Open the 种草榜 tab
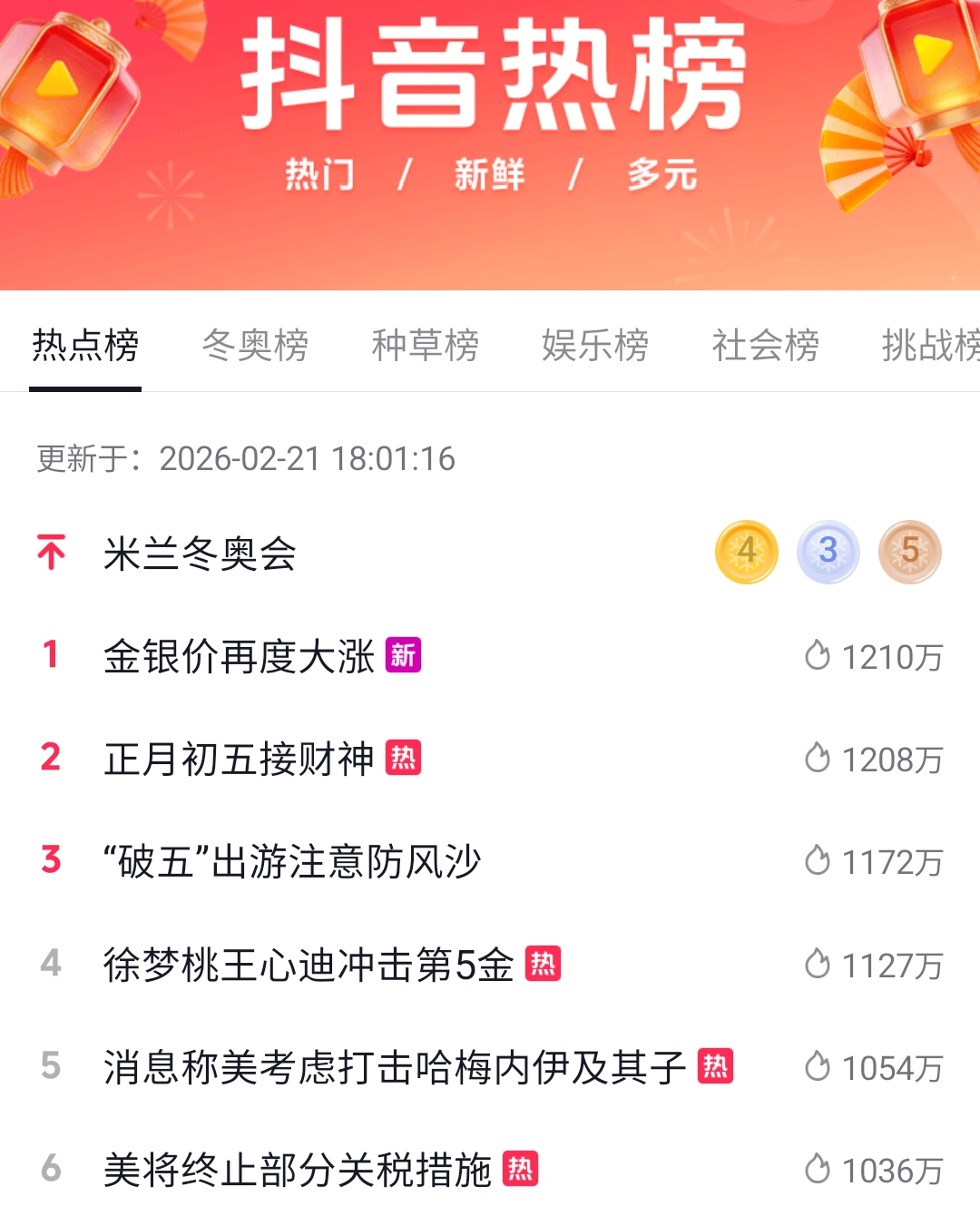Viewport: 980px width, 1216px height. point(425,346)
